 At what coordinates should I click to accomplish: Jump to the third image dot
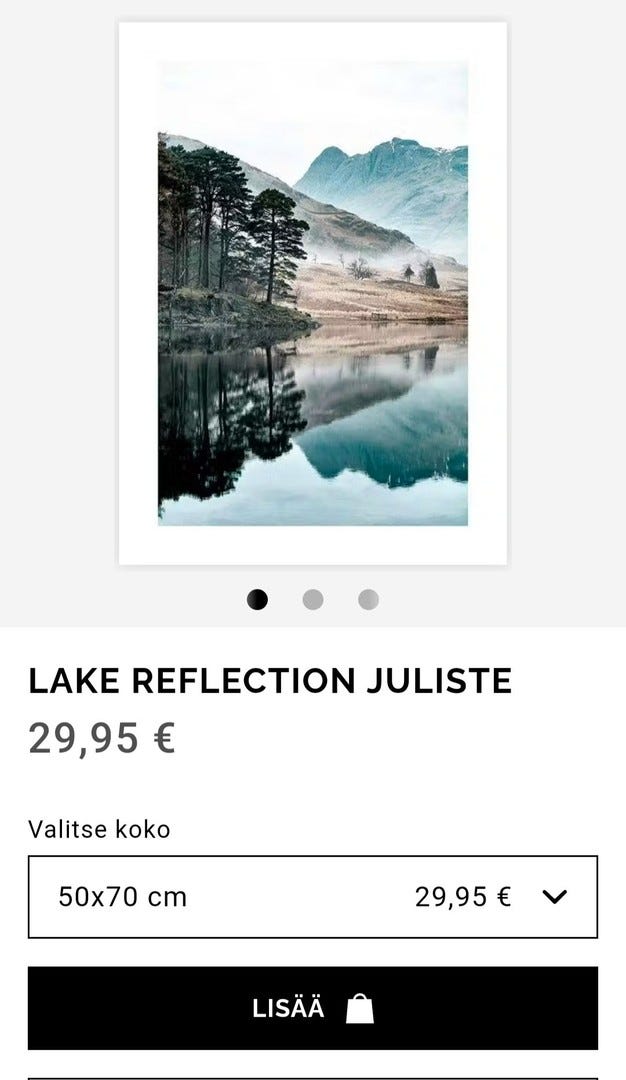coord(368,600)
